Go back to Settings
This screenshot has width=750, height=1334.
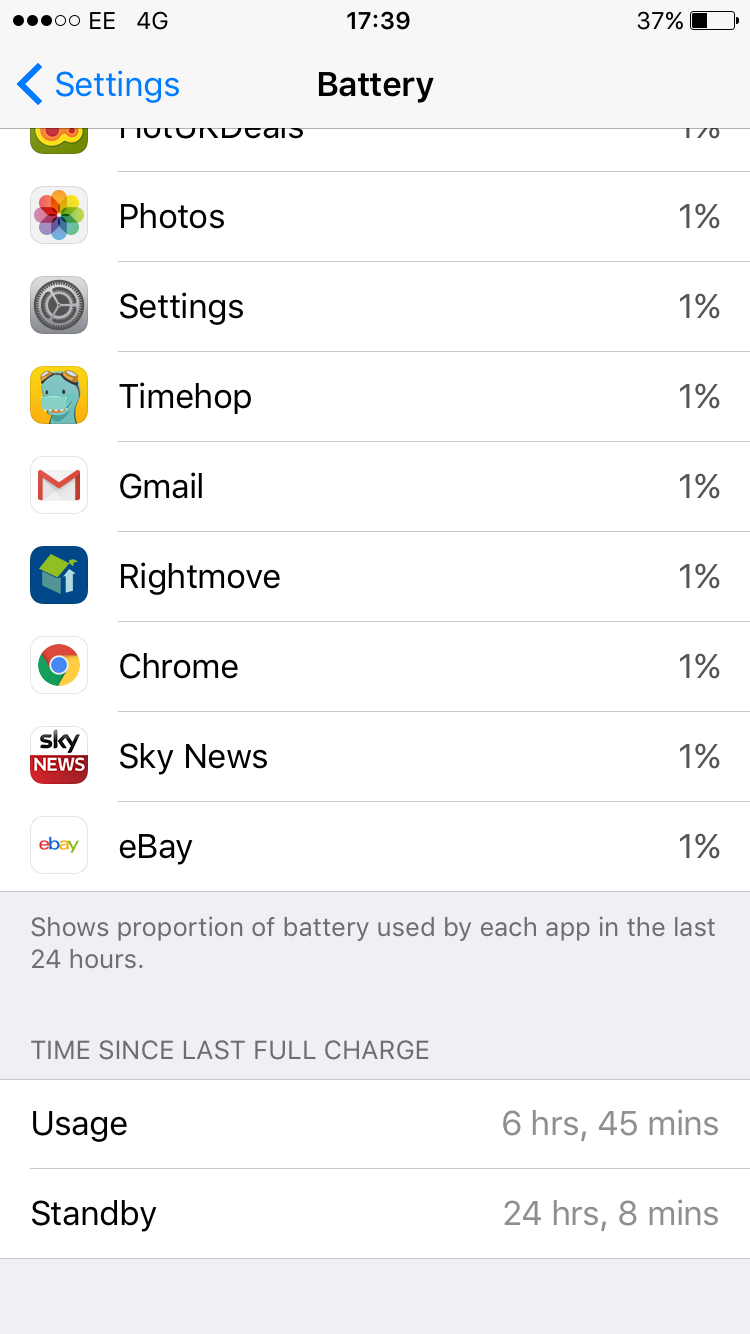coord(98,85)
